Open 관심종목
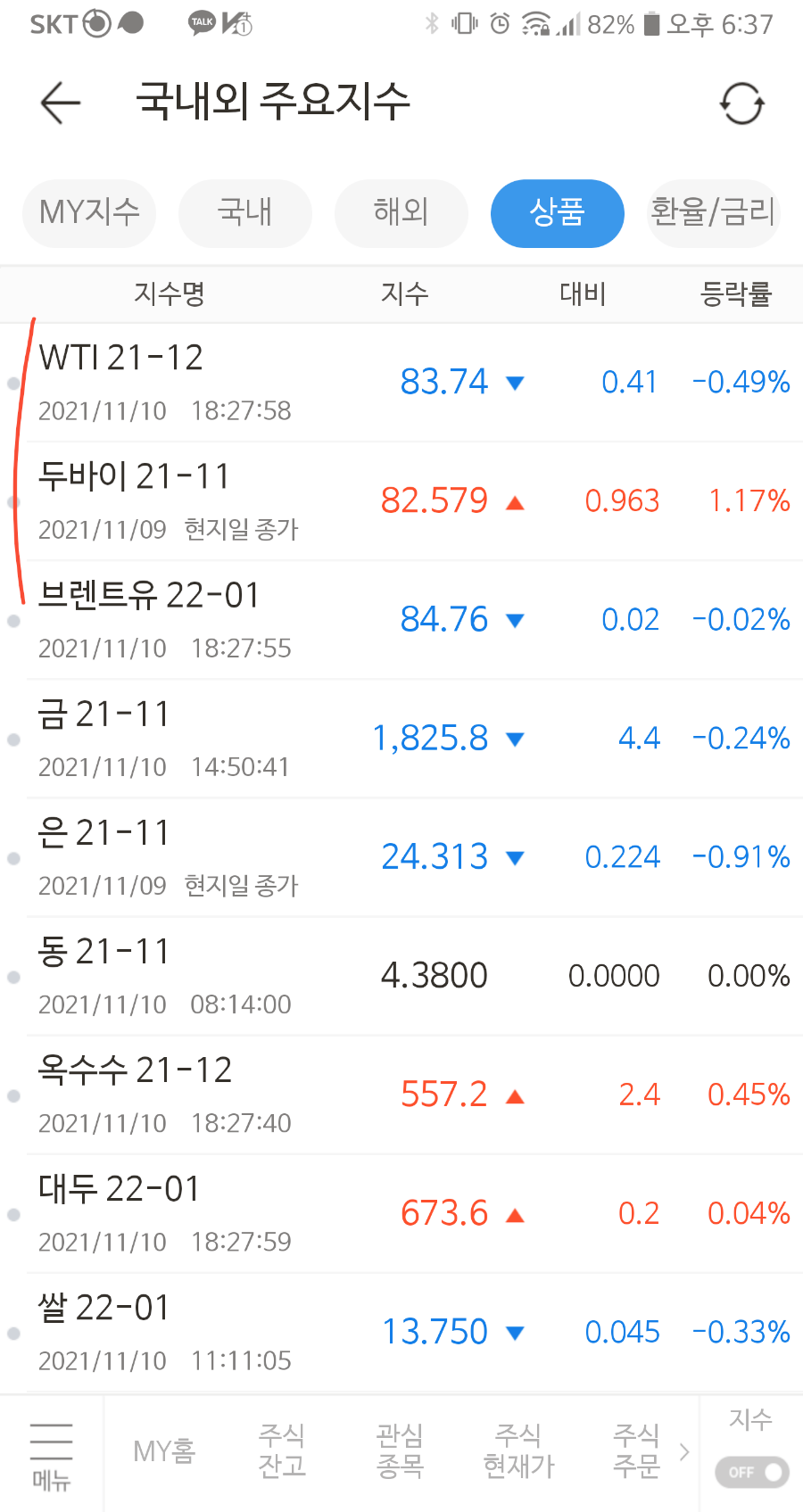 point(400,1450)
